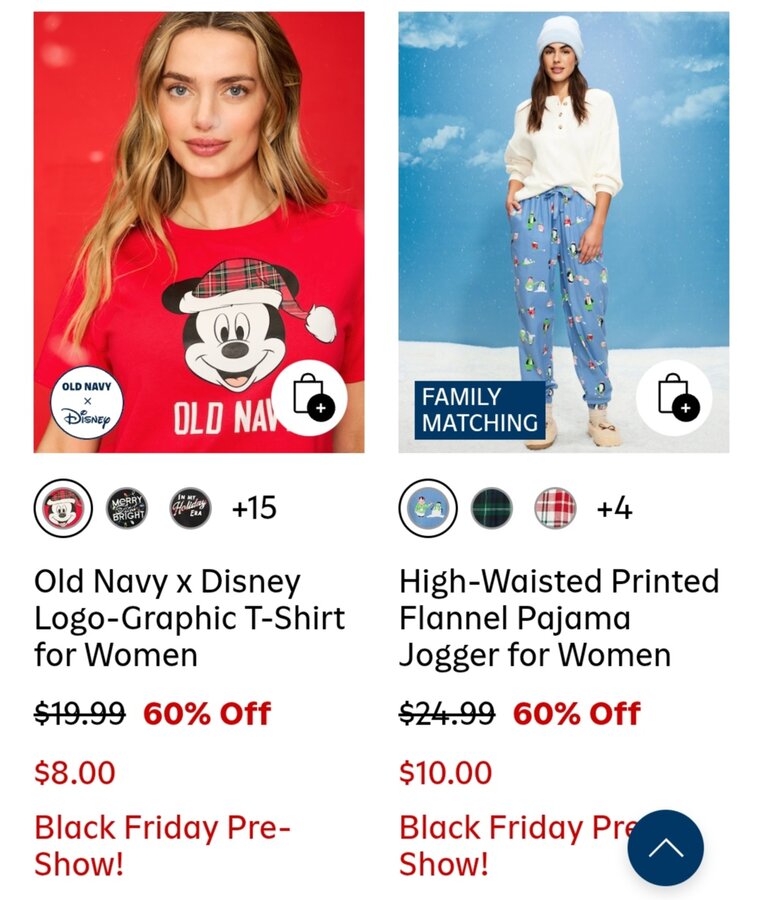The width and height of the screenshot is (763, 900).
Task: Jump back to top with the arrow button
Action: pyautogui.click(x=665, y=848)
